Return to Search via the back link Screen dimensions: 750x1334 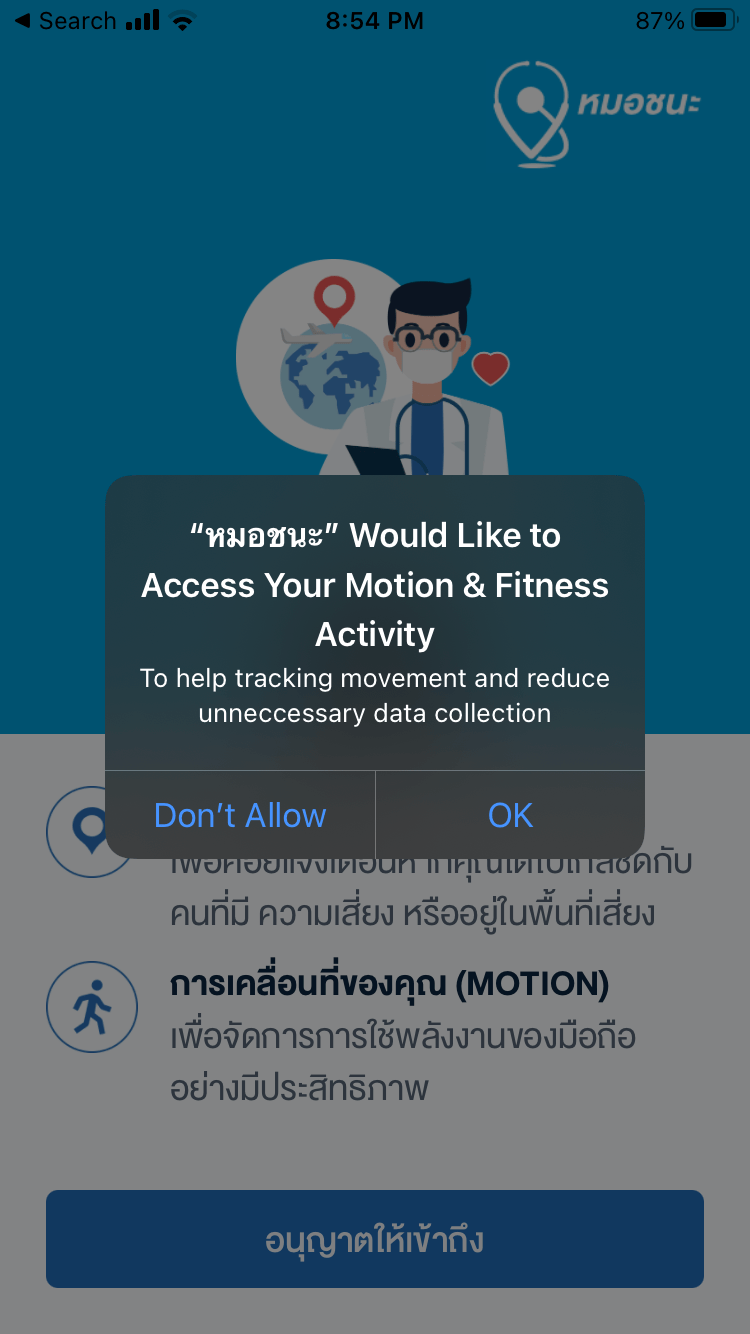[x=66, y=20]
